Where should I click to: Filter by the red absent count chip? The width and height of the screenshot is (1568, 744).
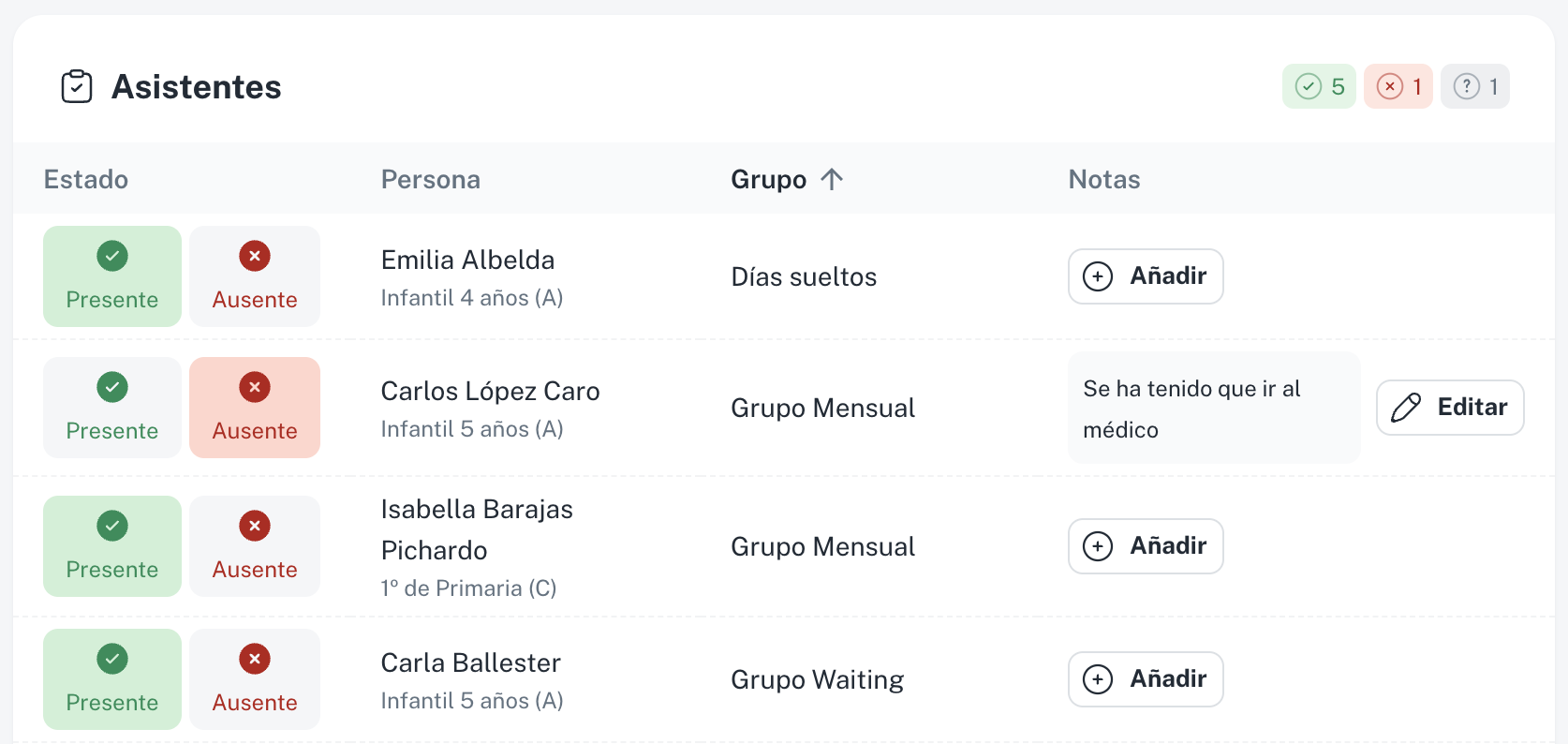[1398, 86]
